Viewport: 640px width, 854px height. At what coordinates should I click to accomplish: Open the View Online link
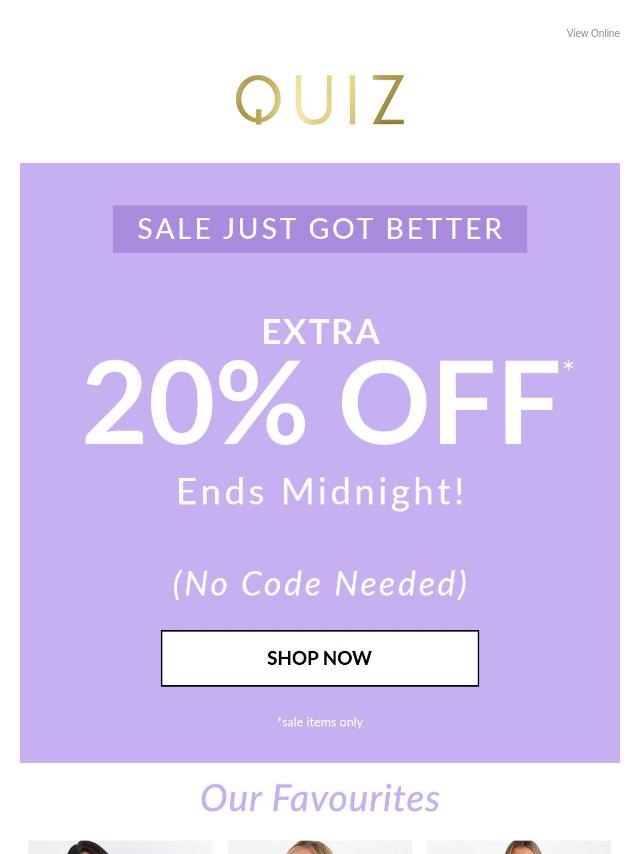[592, 33]
